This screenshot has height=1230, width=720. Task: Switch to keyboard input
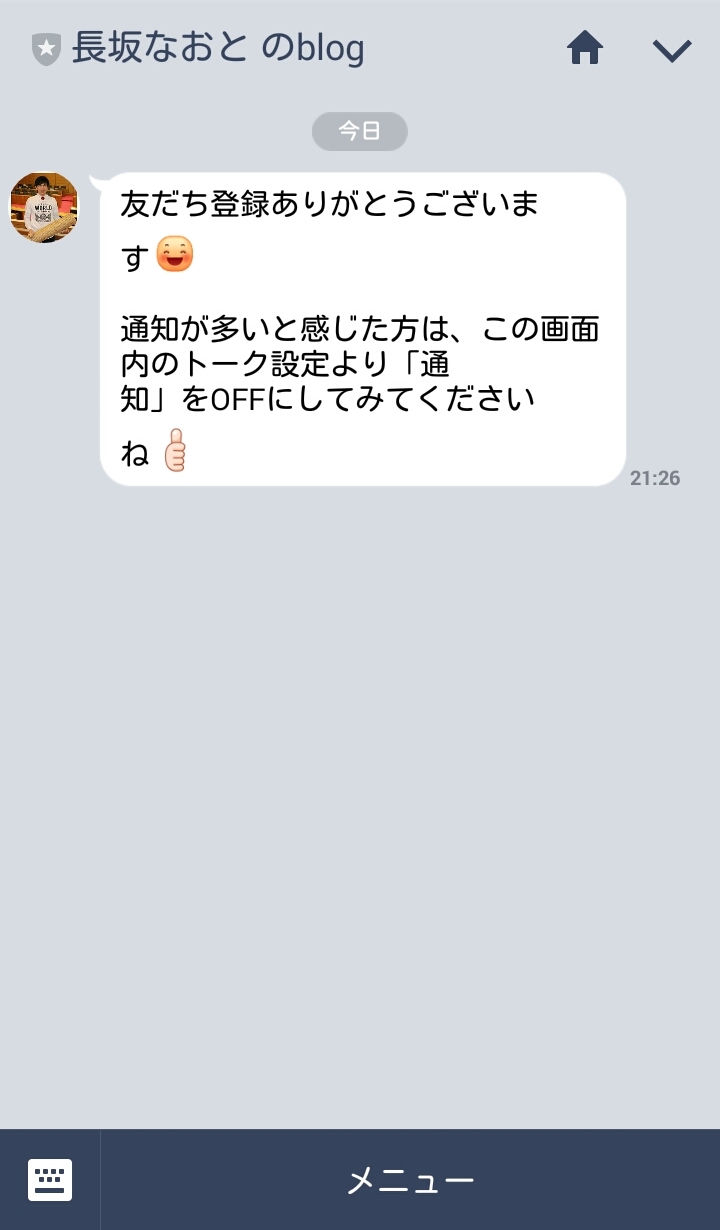(50, 1180)
